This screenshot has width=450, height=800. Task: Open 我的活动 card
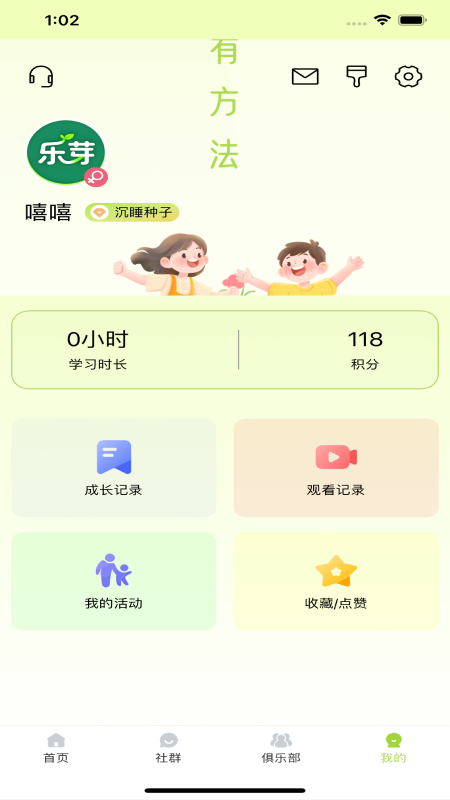(x=114, y=581)
